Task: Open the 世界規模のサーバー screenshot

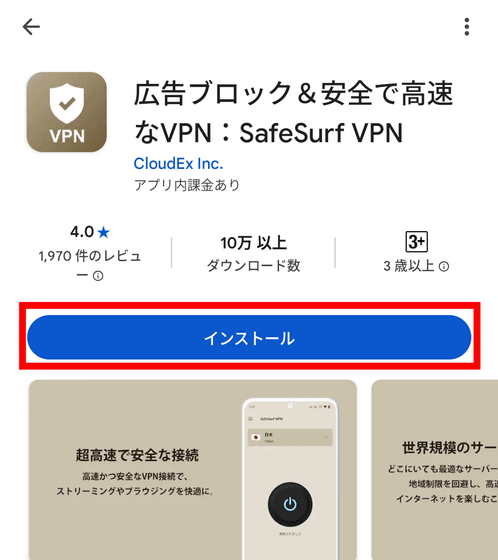Action: [435, 470]
